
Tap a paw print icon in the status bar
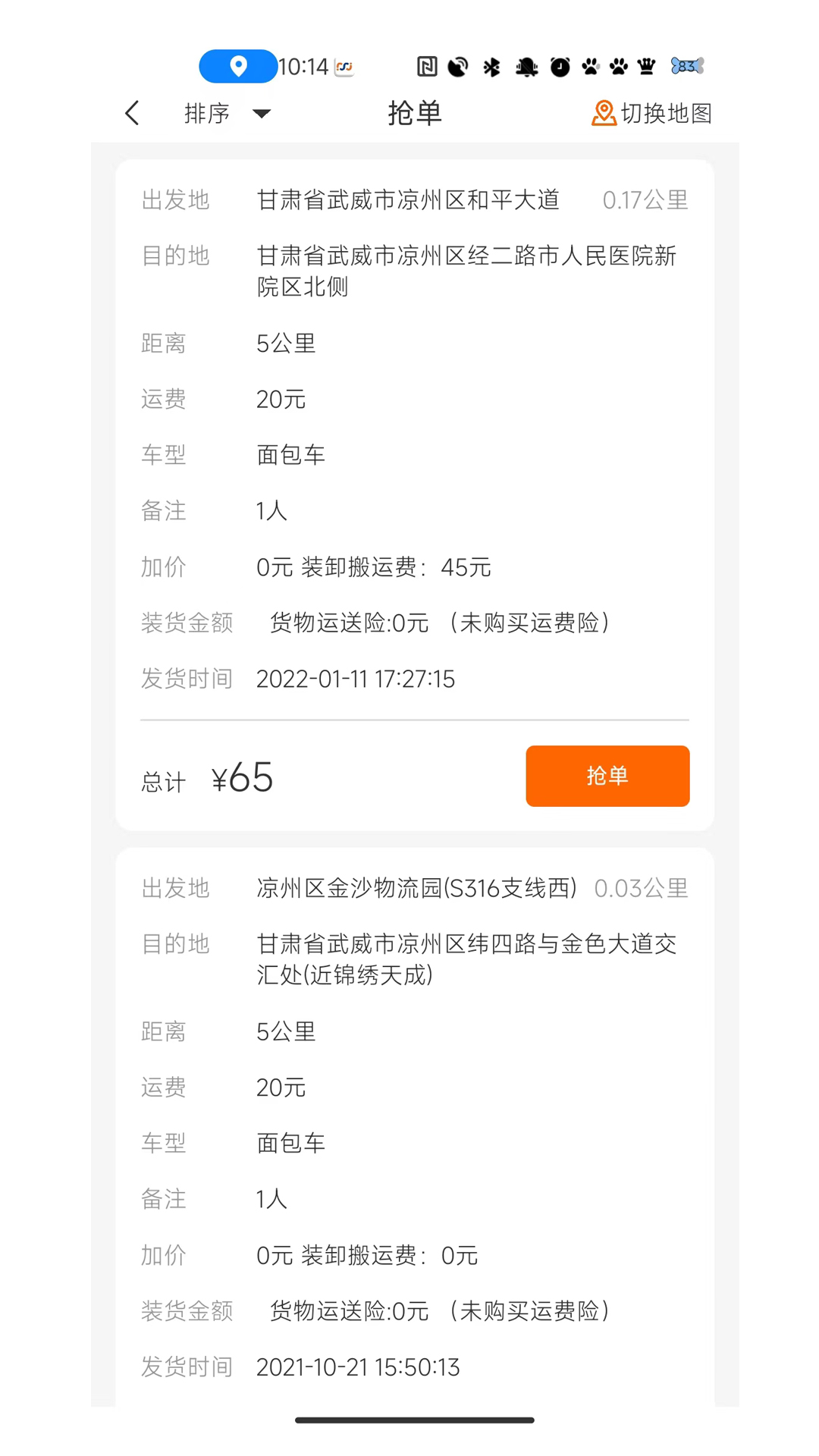tap(592, 67)
